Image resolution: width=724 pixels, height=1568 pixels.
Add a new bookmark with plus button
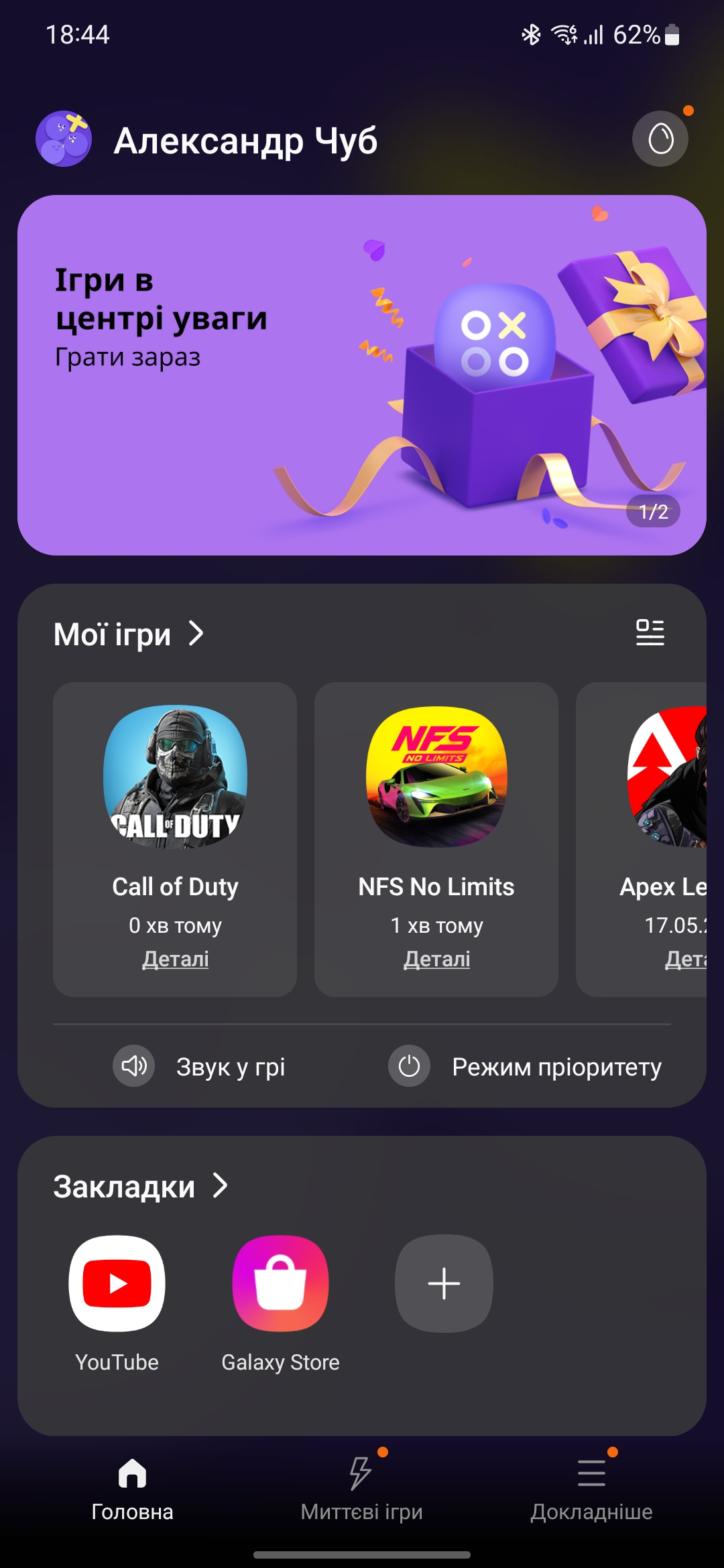pyautogui.click(x=444, y=1283)
